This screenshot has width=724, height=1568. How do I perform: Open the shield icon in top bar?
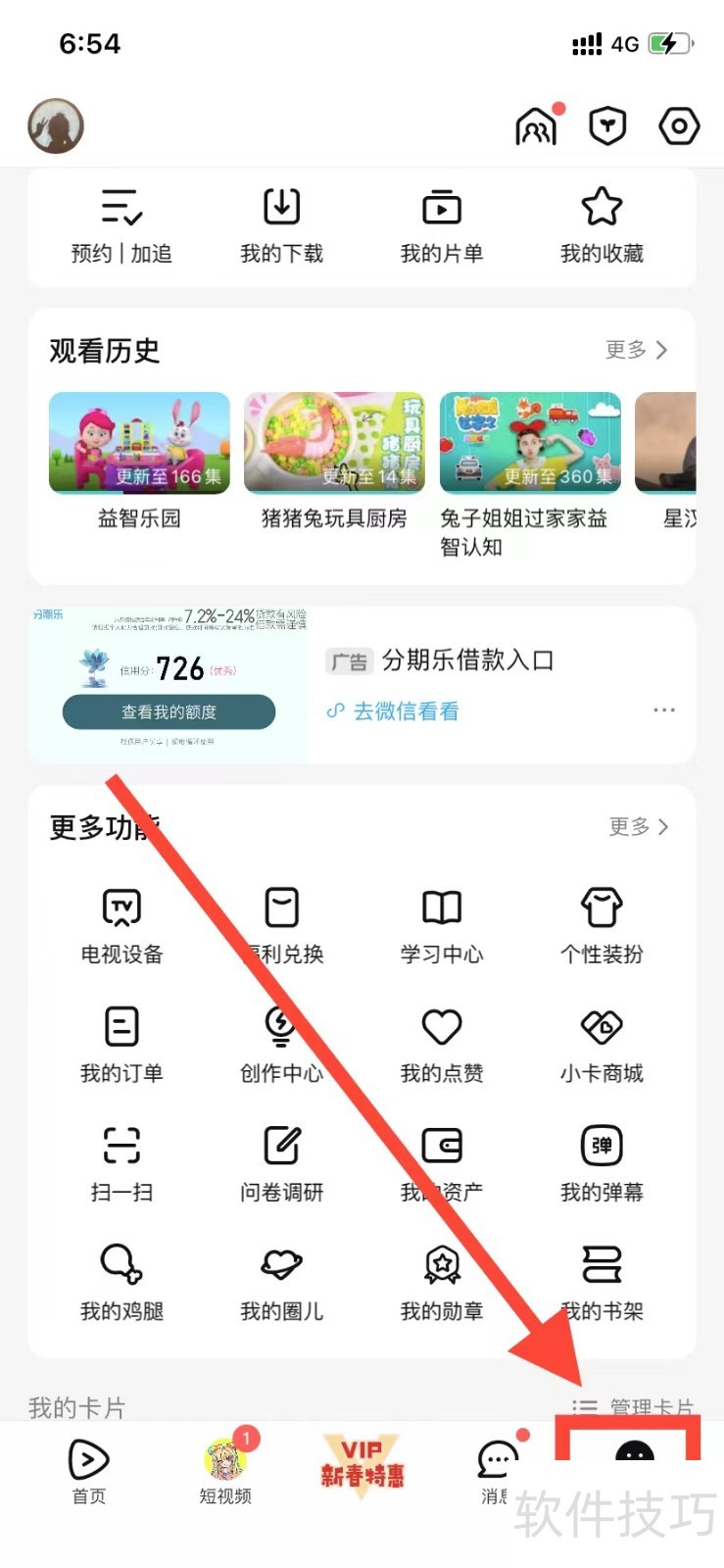click(x=607, y=126)
